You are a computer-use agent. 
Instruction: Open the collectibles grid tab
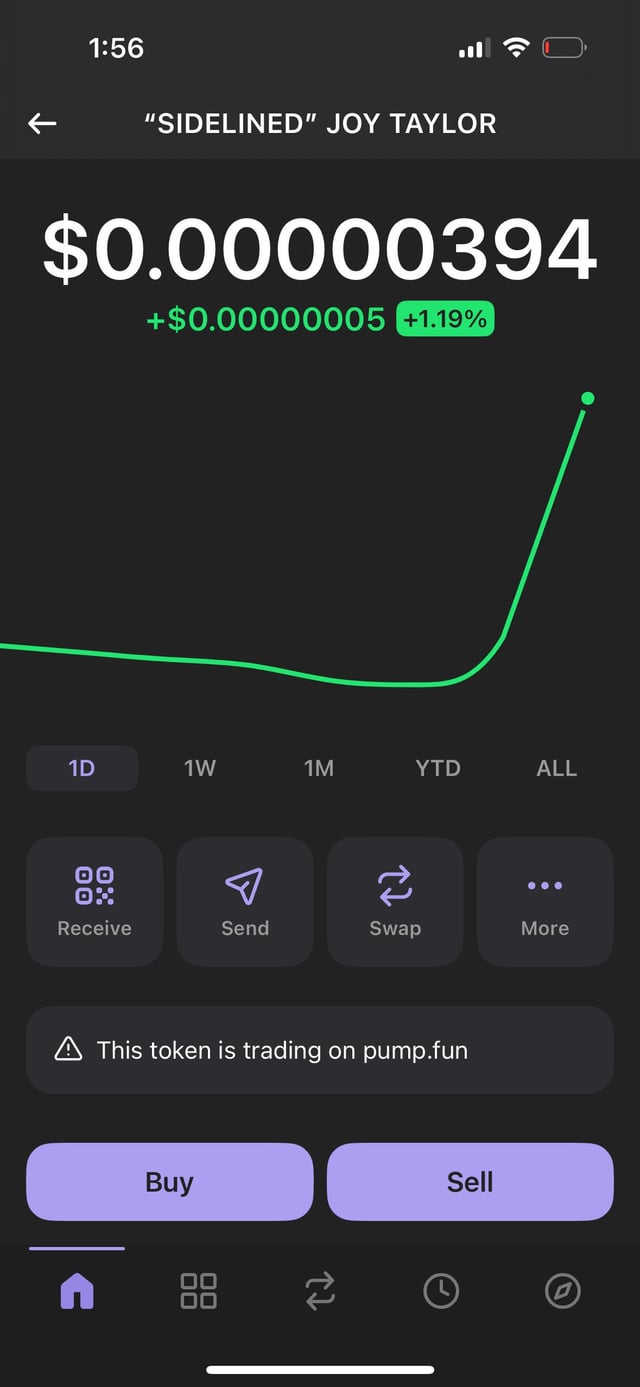click(198, 1291)
